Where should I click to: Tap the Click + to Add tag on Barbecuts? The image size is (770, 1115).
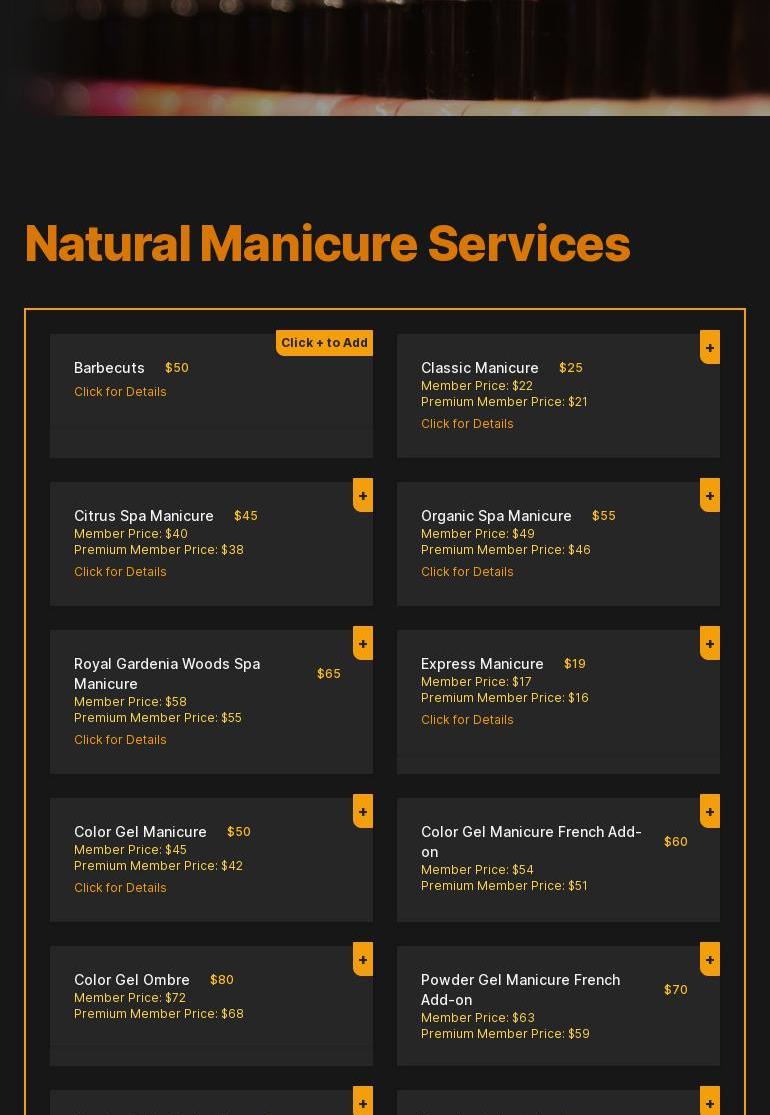[324, 343]
